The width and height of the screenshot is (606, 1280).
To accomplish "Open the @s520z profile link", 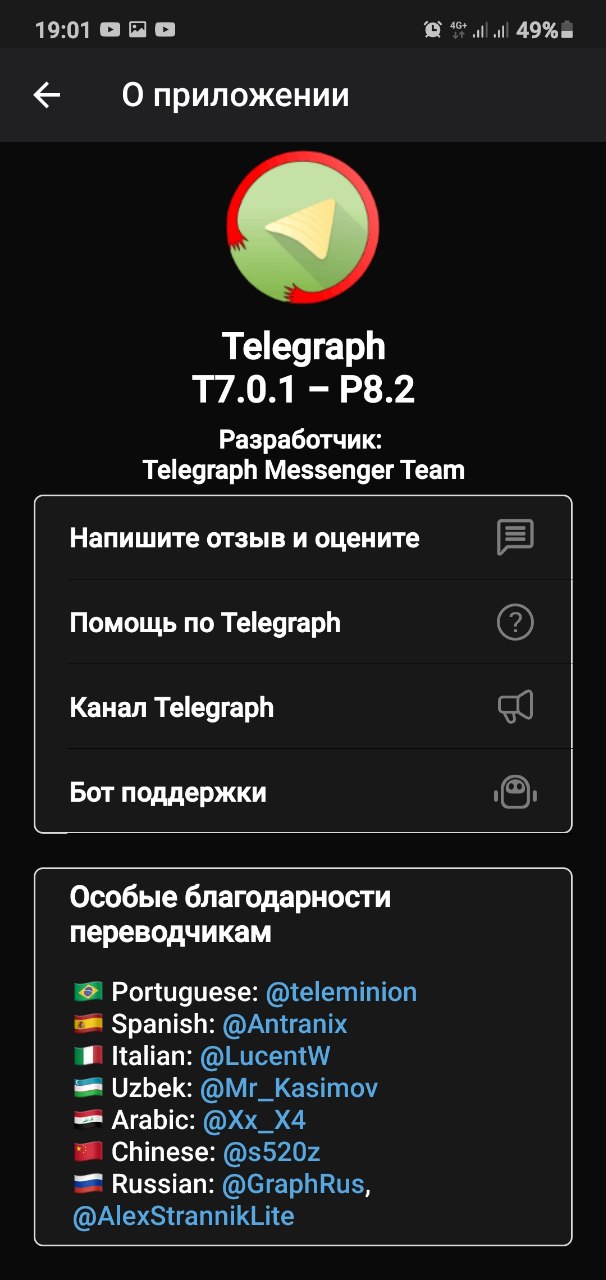I will coord(271,1152).
